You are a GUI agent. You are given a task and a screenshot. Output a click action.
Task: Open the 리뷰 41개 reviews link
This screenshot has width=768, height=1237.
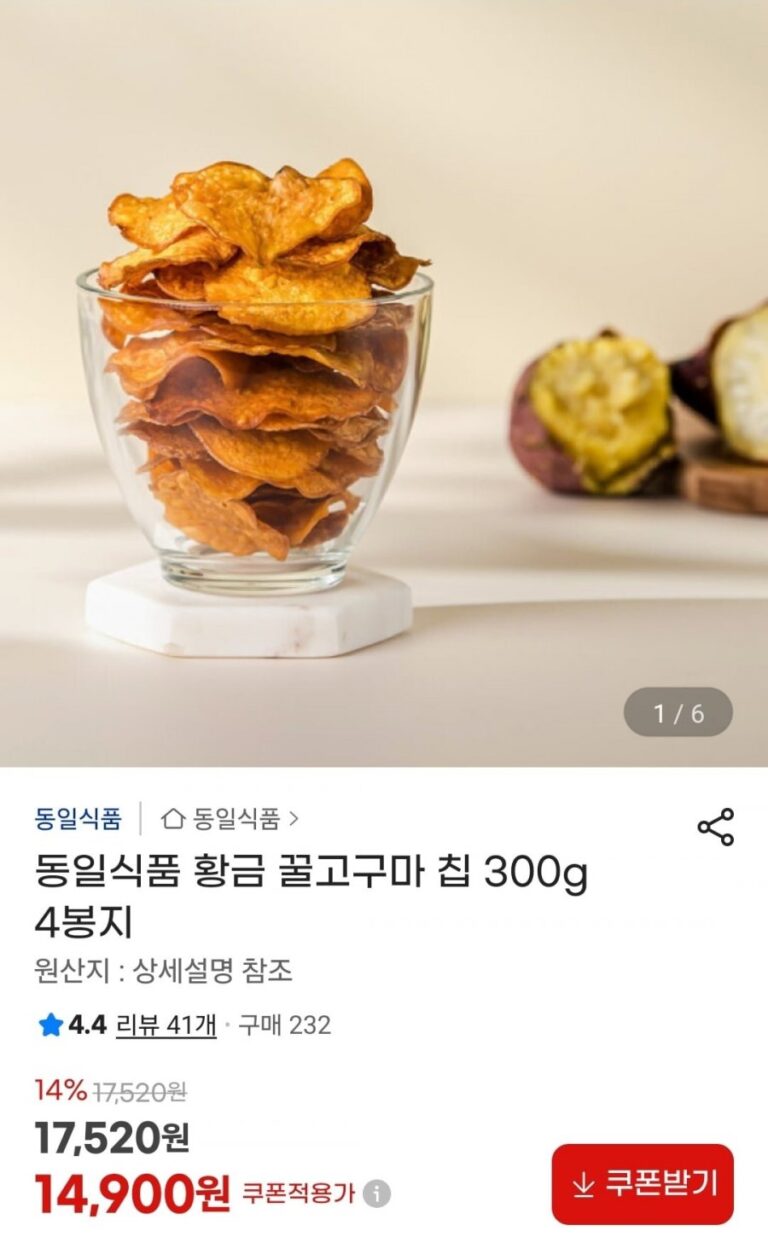coord(166,1025)
